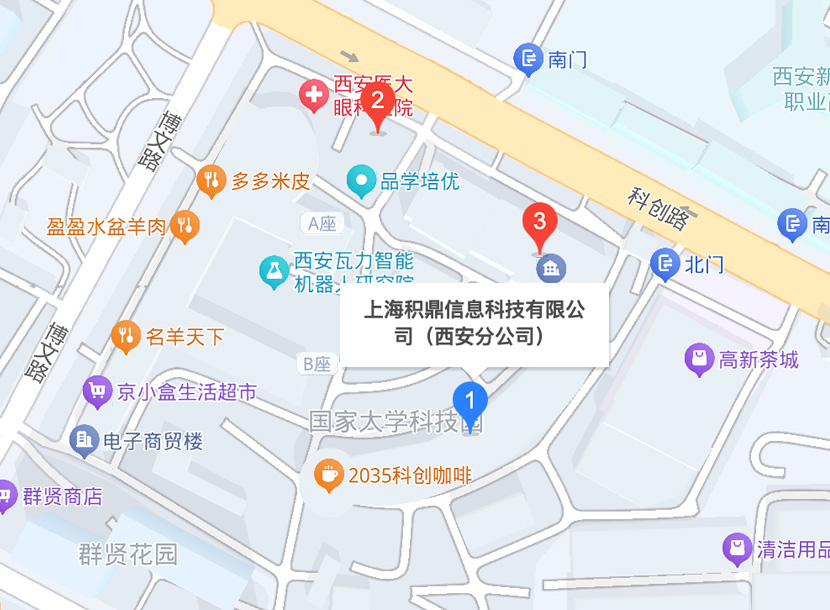This screenshot has width=830, height=610.
Task: Open 京小盒生活超市 shop point
Action: tap(97, 391)
